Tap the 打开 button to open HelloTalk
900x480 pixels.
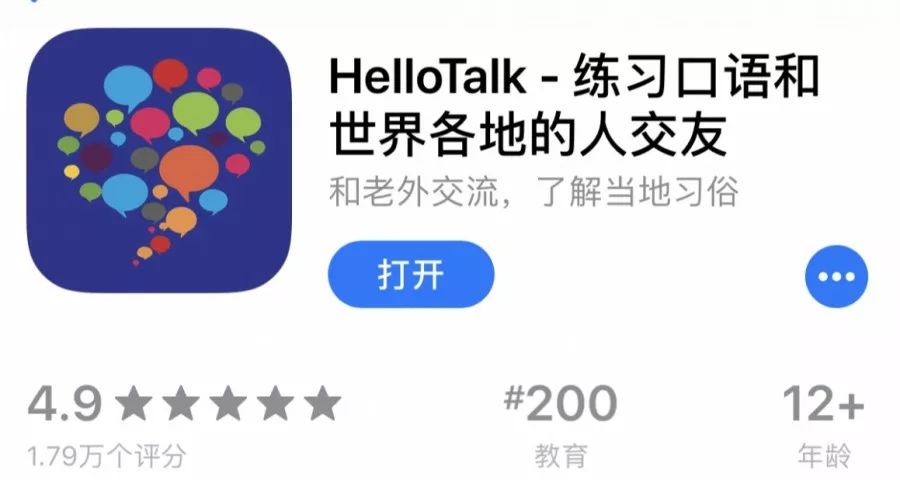click(x=411, y=275)
